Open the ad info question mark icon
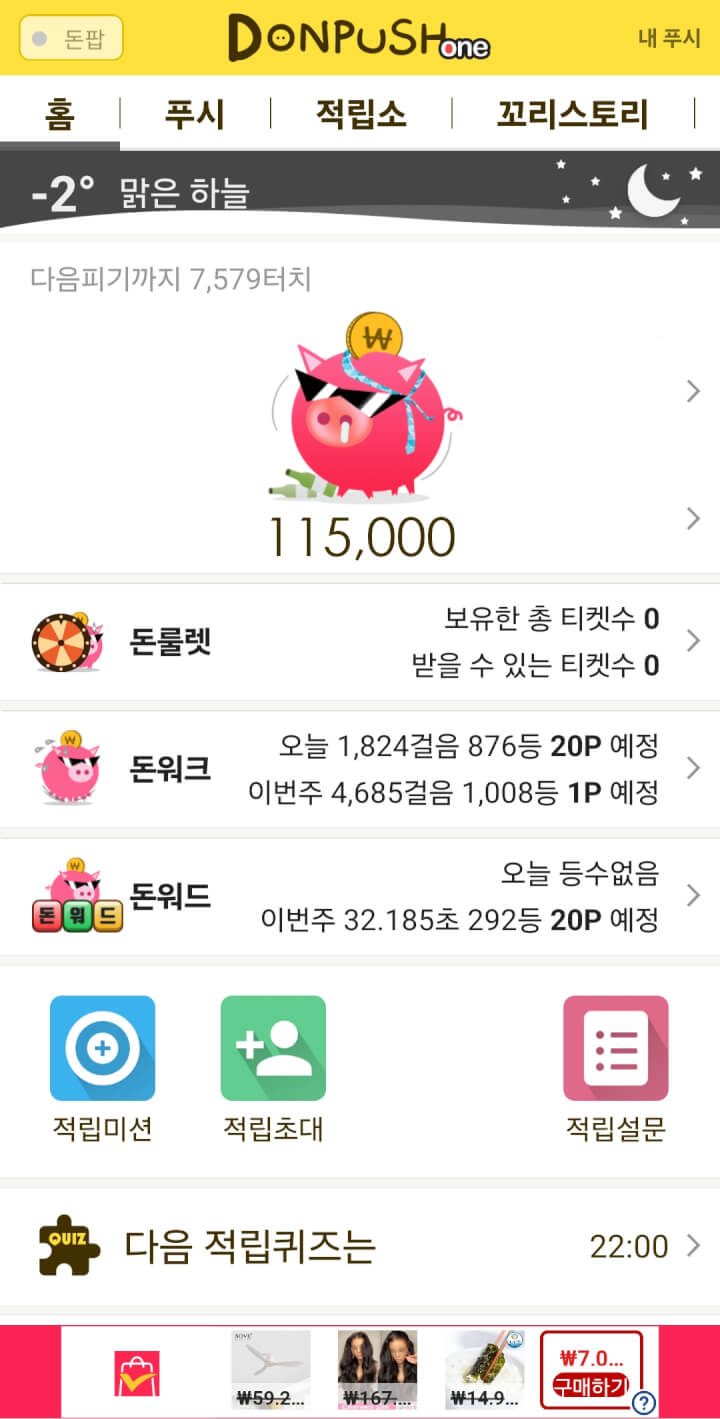The height and width of the screenshot is (1419, 720). tap(644, 1403)
